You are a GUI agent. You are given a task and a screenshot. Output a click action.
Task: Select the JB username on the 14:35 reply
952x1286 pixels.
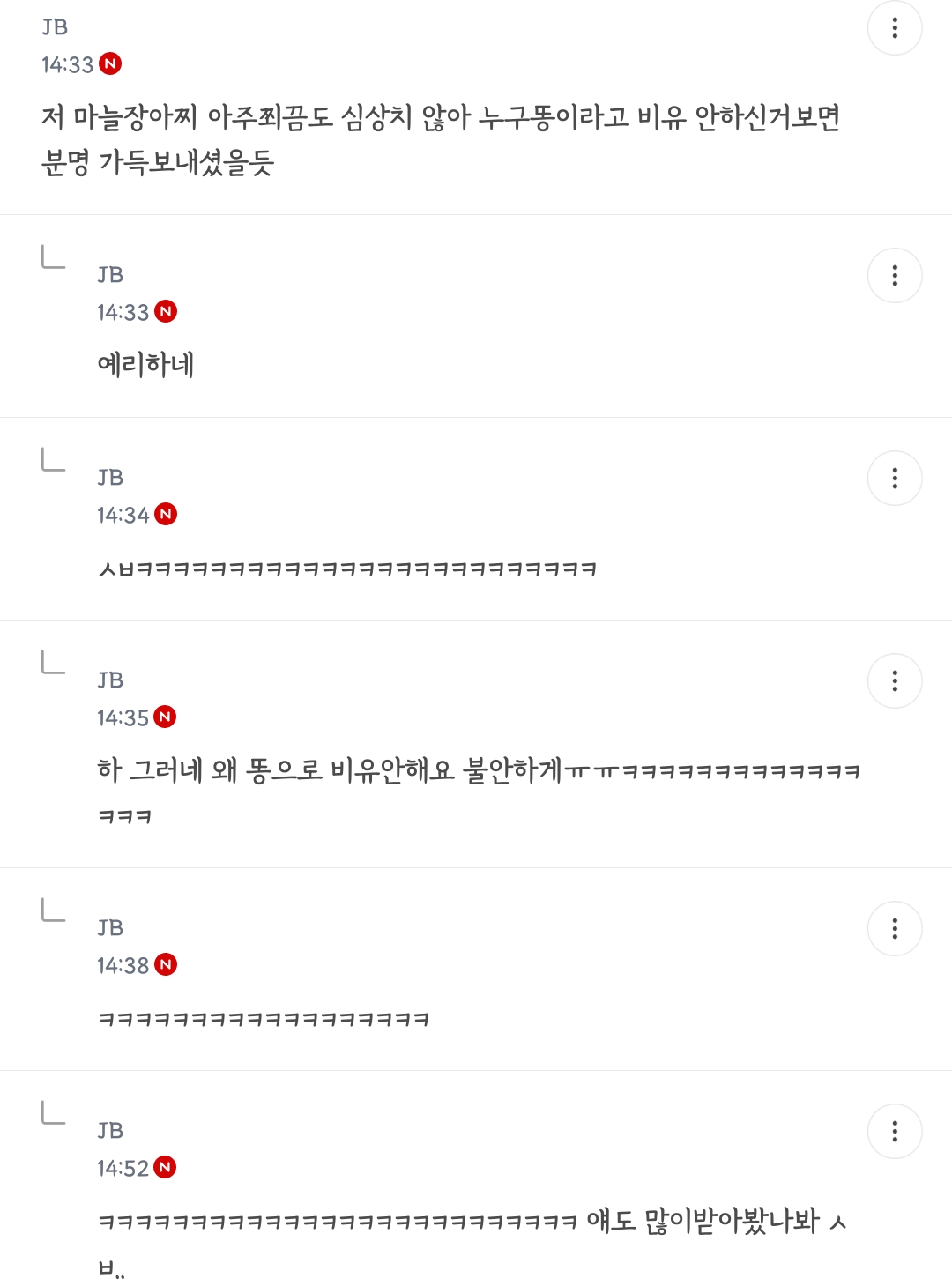click(109, 680)
